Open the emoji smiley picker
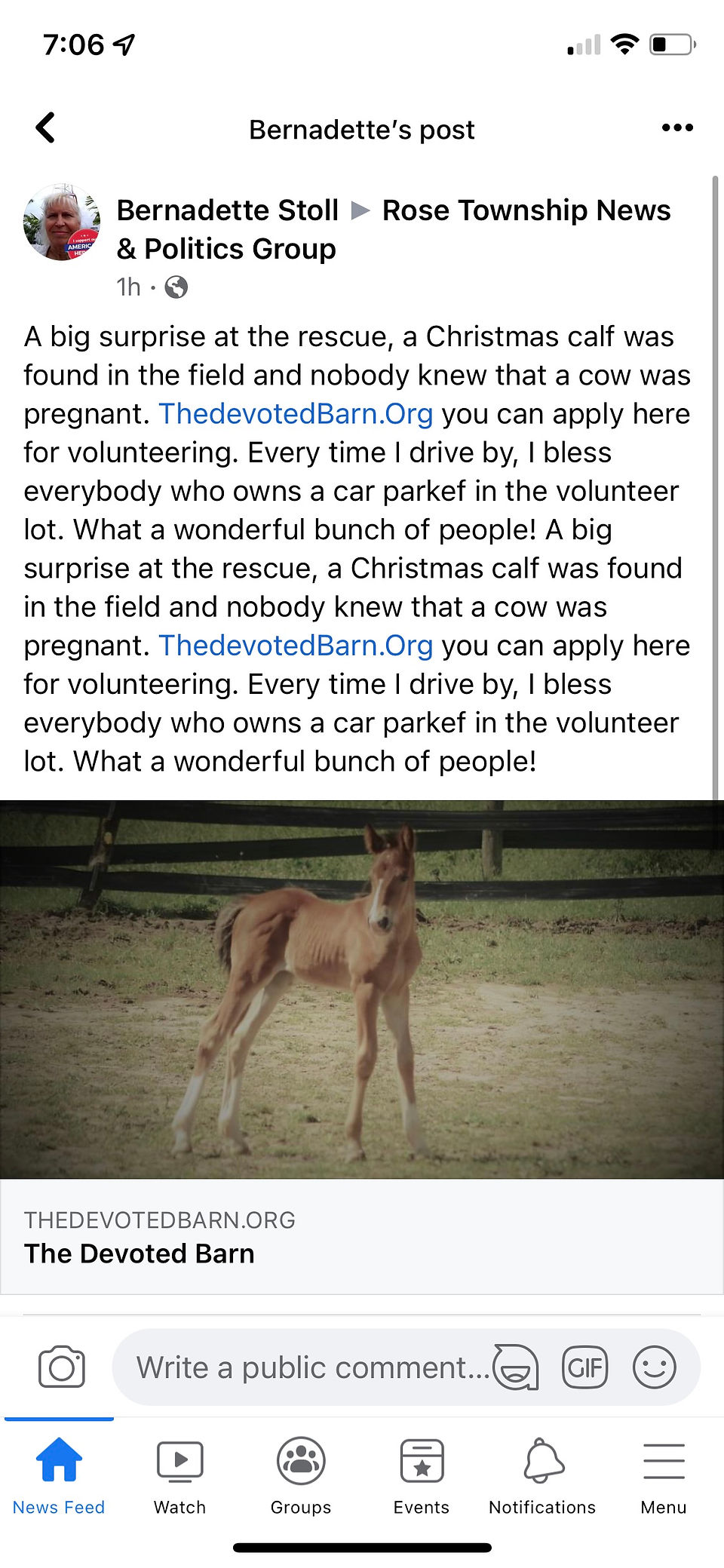Viewport: 724px width, 1568px height. pyautogui.click(x=654, y=1367)
